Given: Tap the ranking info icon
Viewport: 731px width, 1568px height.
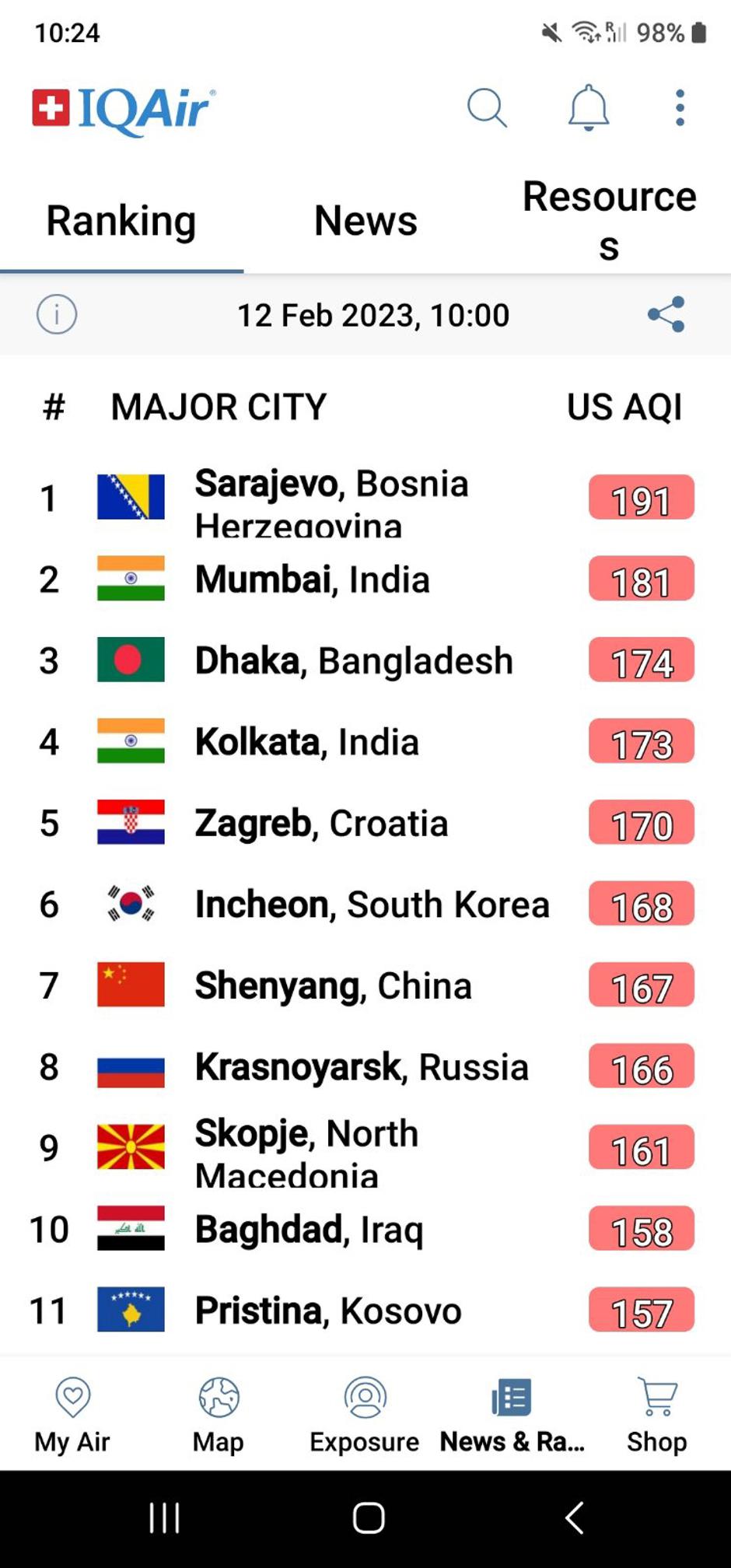Looking at the screenshot, I should [x=57, y=315].
